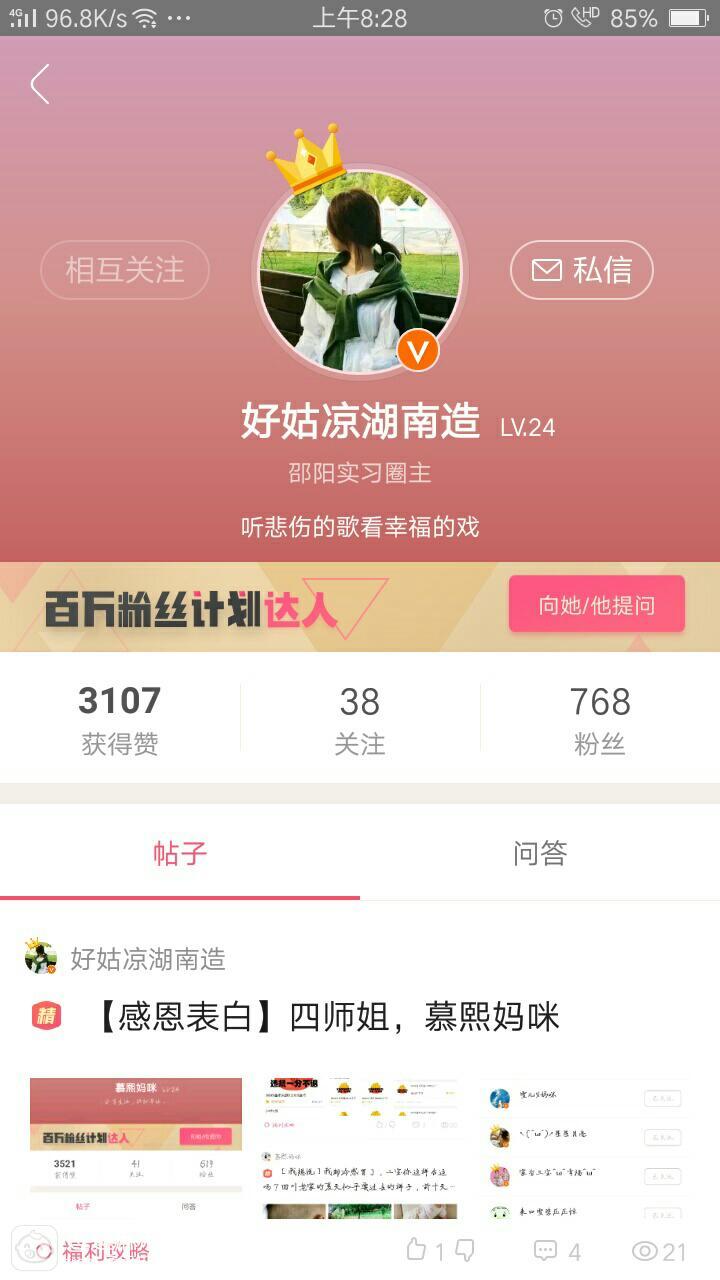The image size is (720, 1280).
Task: Tap the 相互关注 follow button
Action: point(125,270)
